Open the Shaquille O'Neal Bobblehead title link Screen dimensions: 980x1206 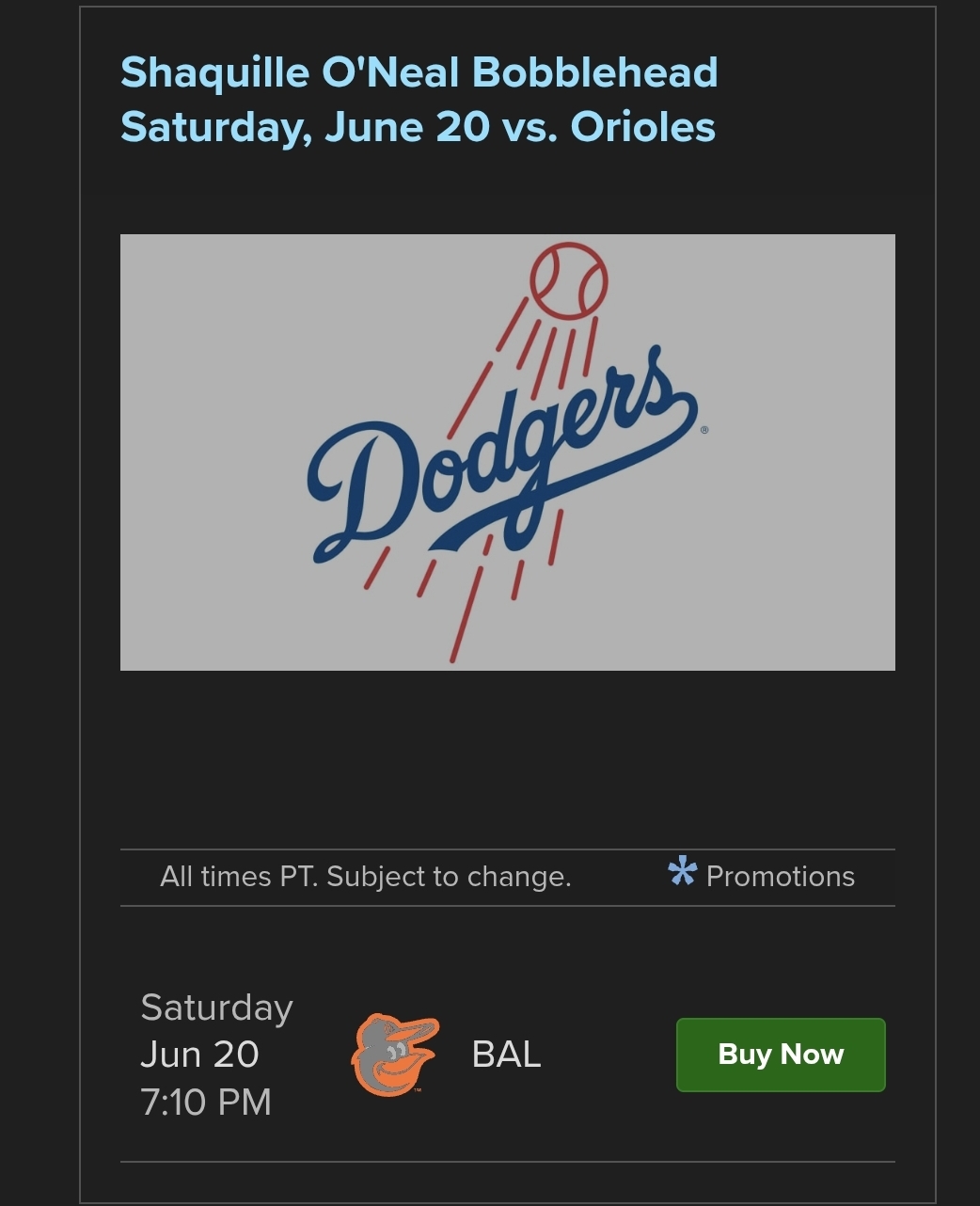coord(419,100)
